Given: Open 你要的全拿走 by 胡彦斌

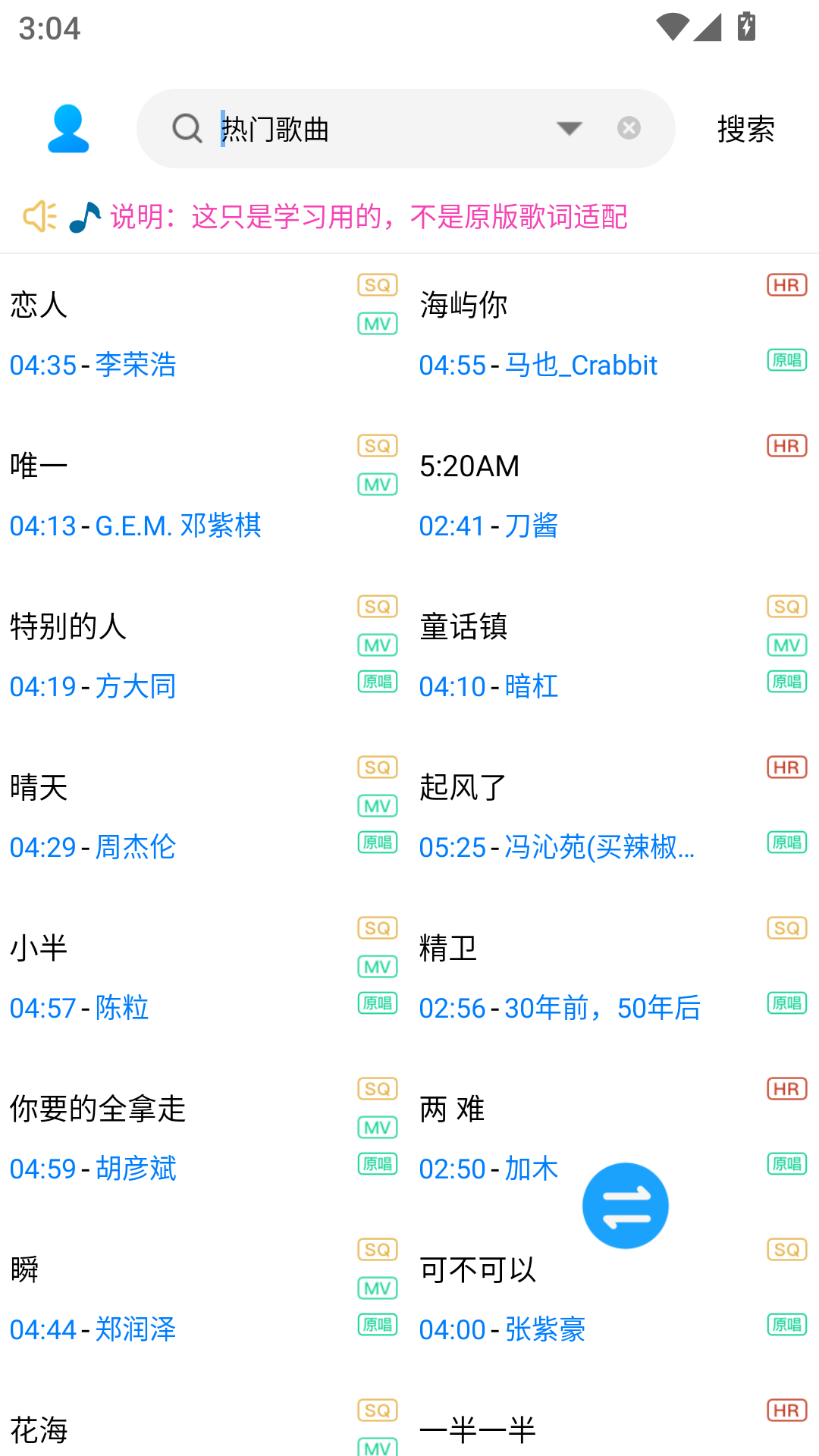Looking at the screenshot, I should point(205,1138).
